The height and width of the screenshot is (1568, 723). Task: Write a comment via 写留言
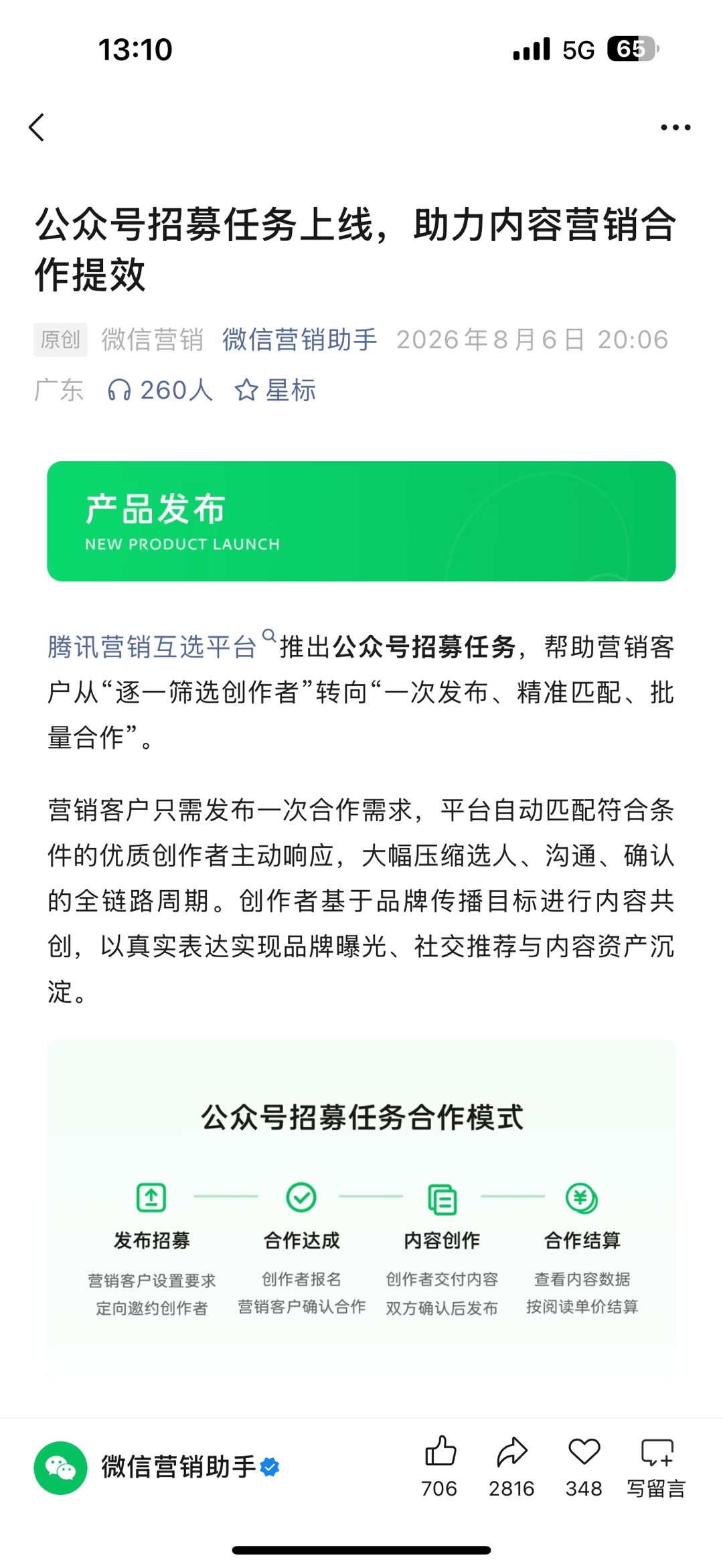pos(657,1467)
